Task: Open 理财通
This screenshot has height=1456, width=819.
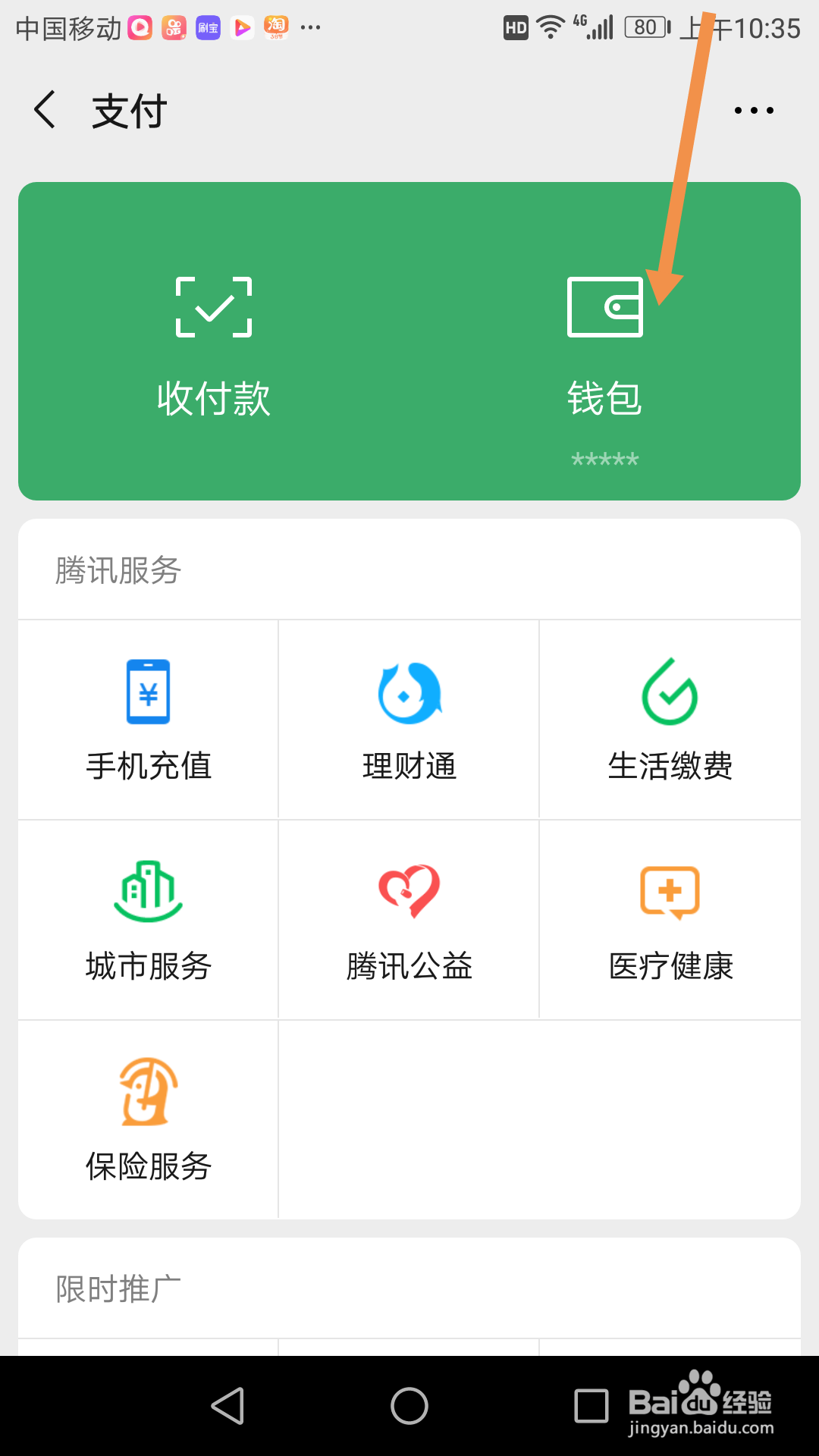Action: coord(409,720)
